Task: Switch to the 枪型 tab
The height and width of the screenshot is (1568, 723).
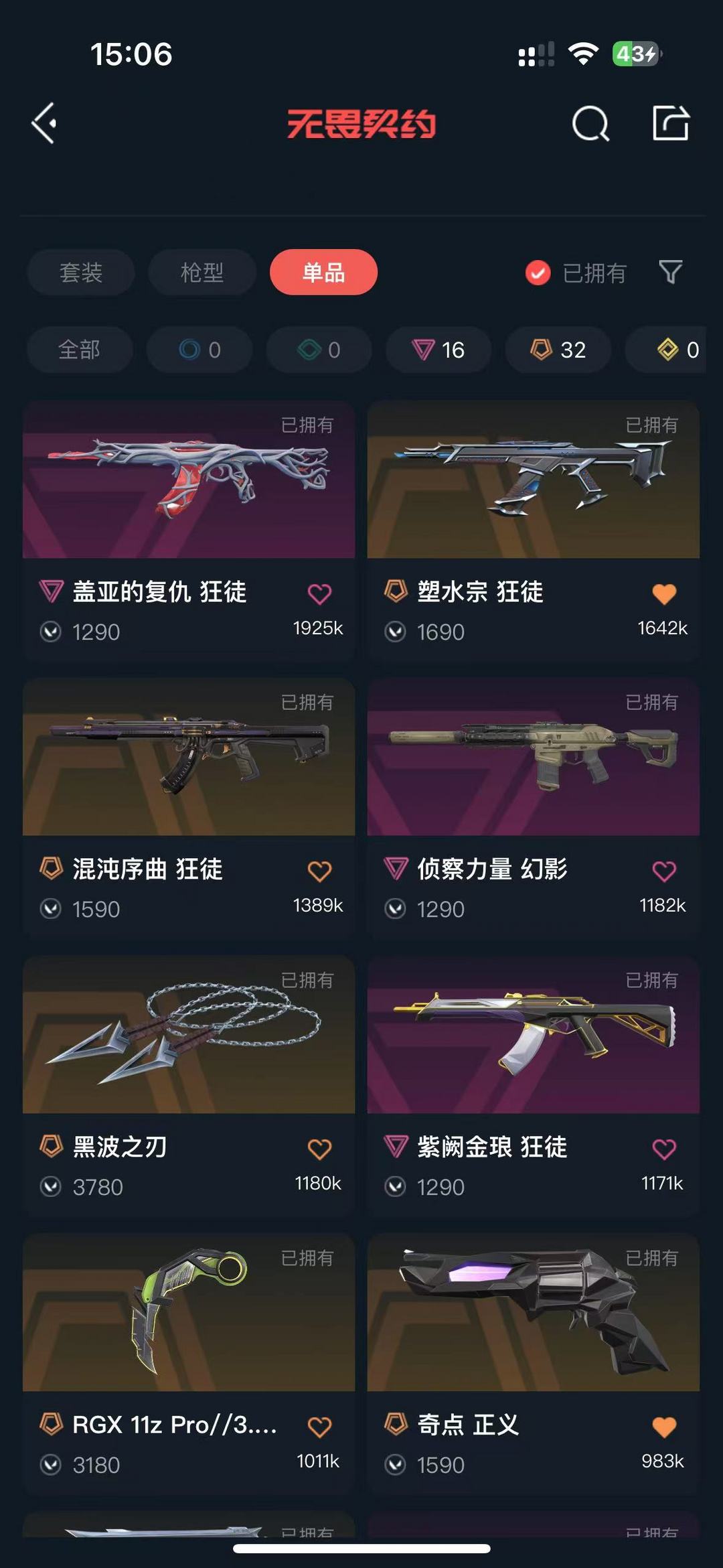Action: pyautogui.click(x=202, y=273)
